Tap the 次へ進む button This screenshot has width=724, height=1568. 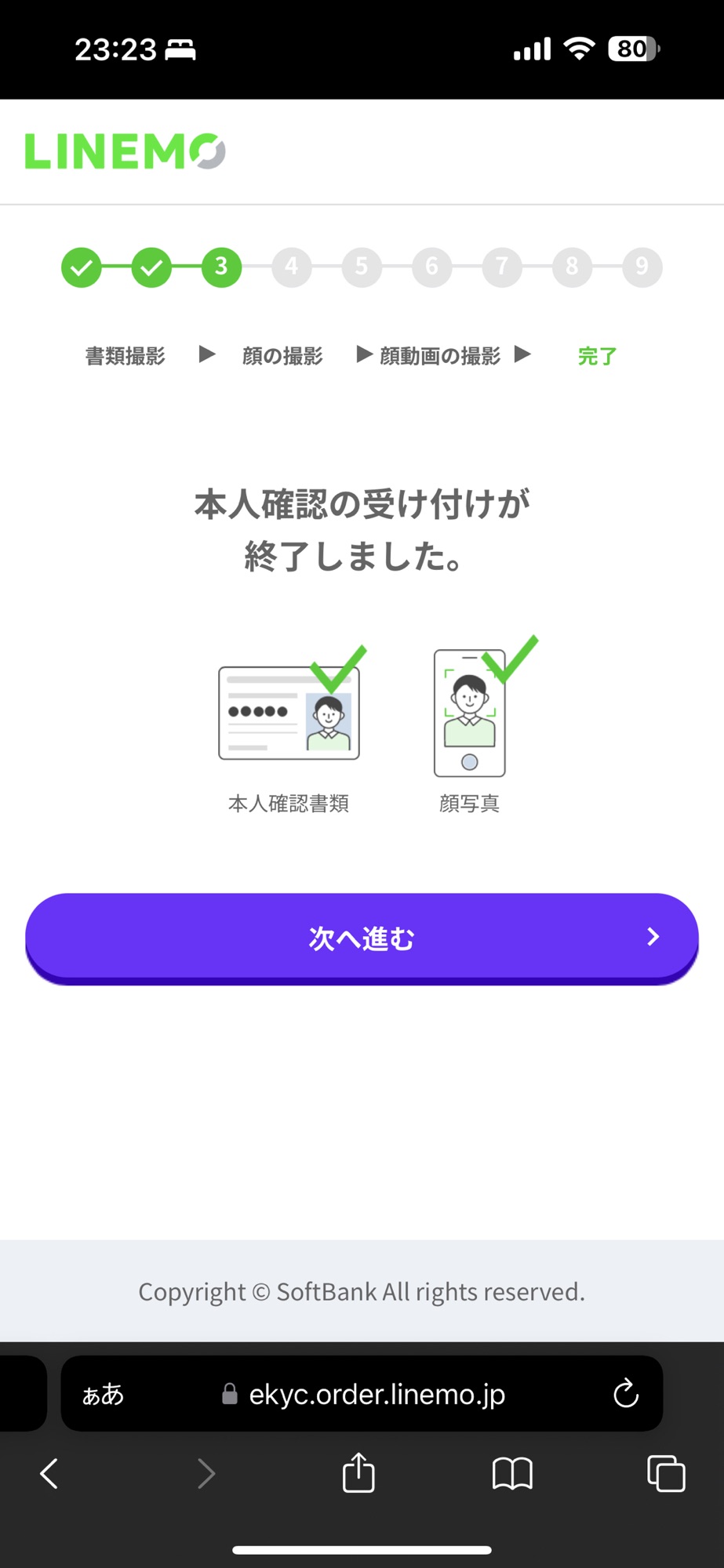(362, 938)
